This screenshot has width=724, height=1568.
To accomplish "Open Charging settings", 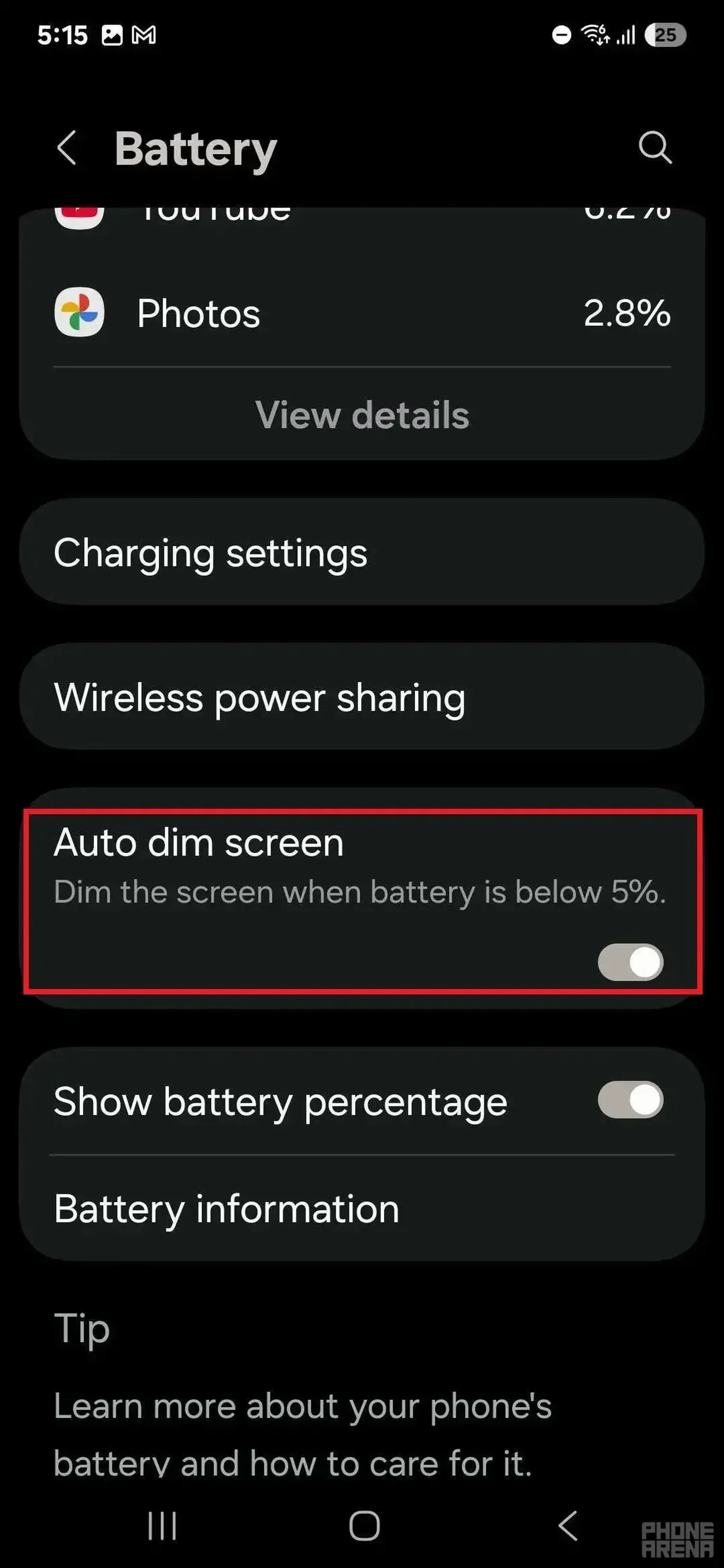I will pos(362,553).
